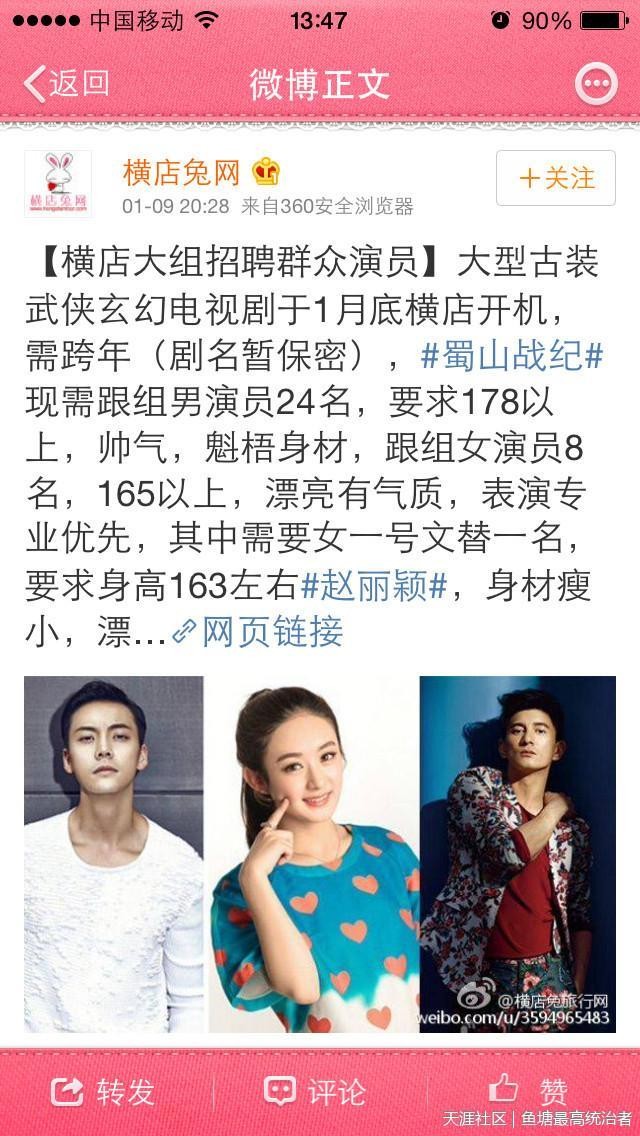The height and width of the screenshot is (1136, 640).
Task: Comment on the post via 评论
Action: (317, 1092)
